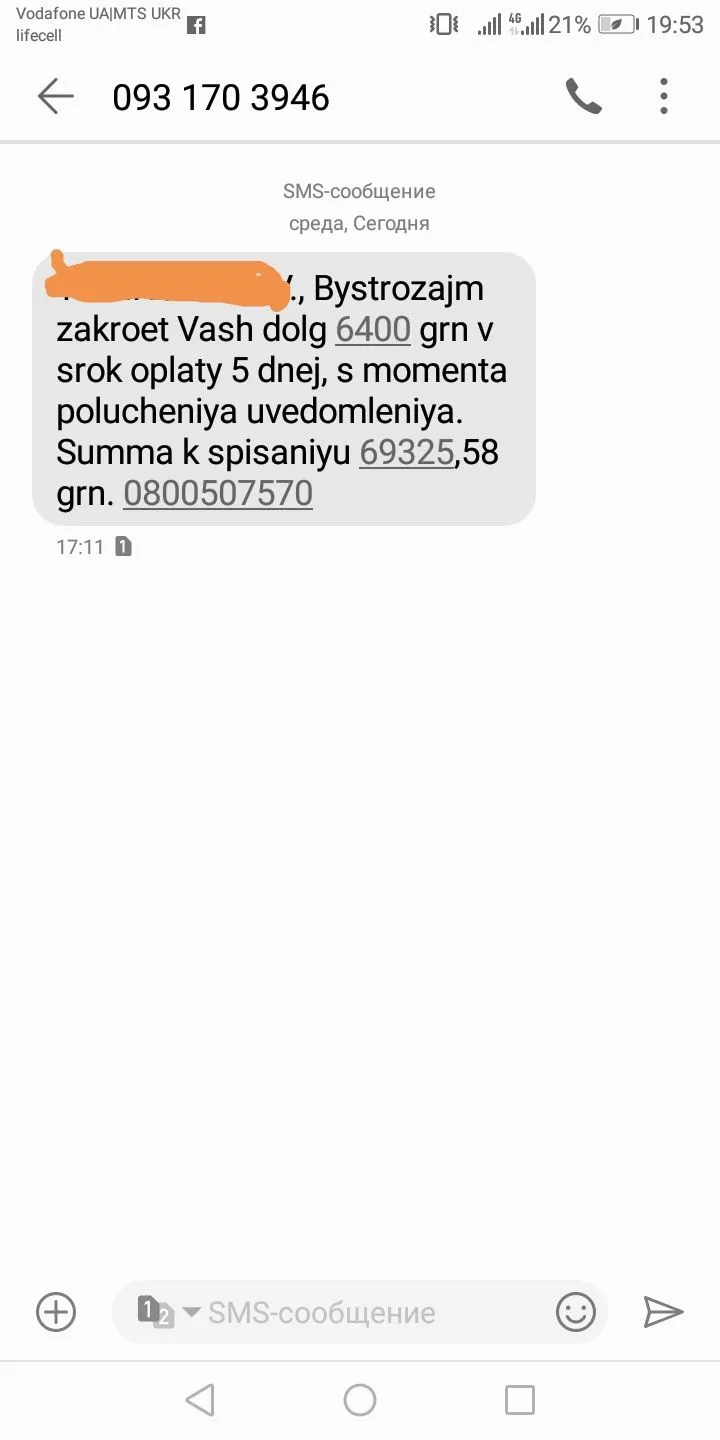Open recent apps
Image resolution: width=720 pixels, height=1440 pixels.
519,1399
